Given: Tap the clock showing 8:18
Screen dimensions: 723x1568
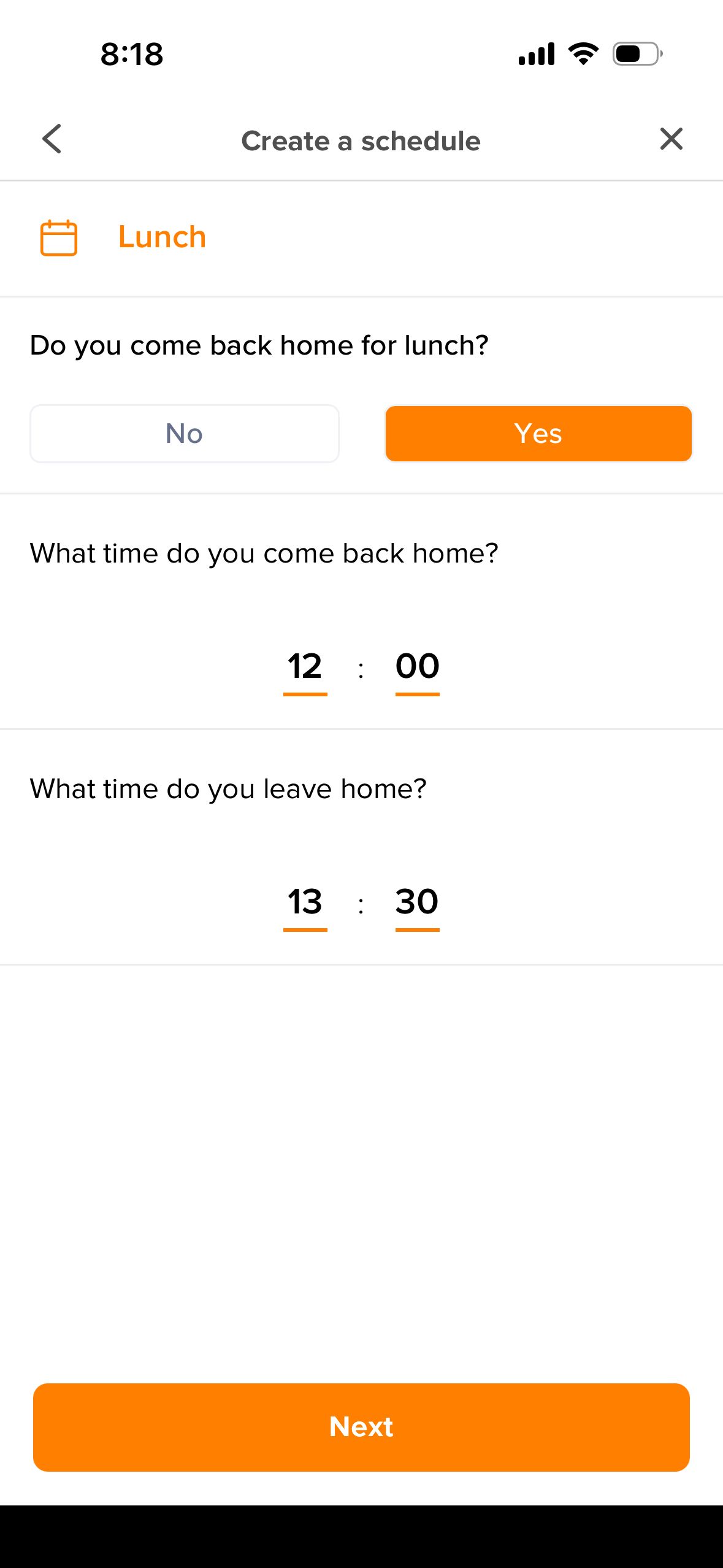Looking at the screenshot, I should point(131,55).
